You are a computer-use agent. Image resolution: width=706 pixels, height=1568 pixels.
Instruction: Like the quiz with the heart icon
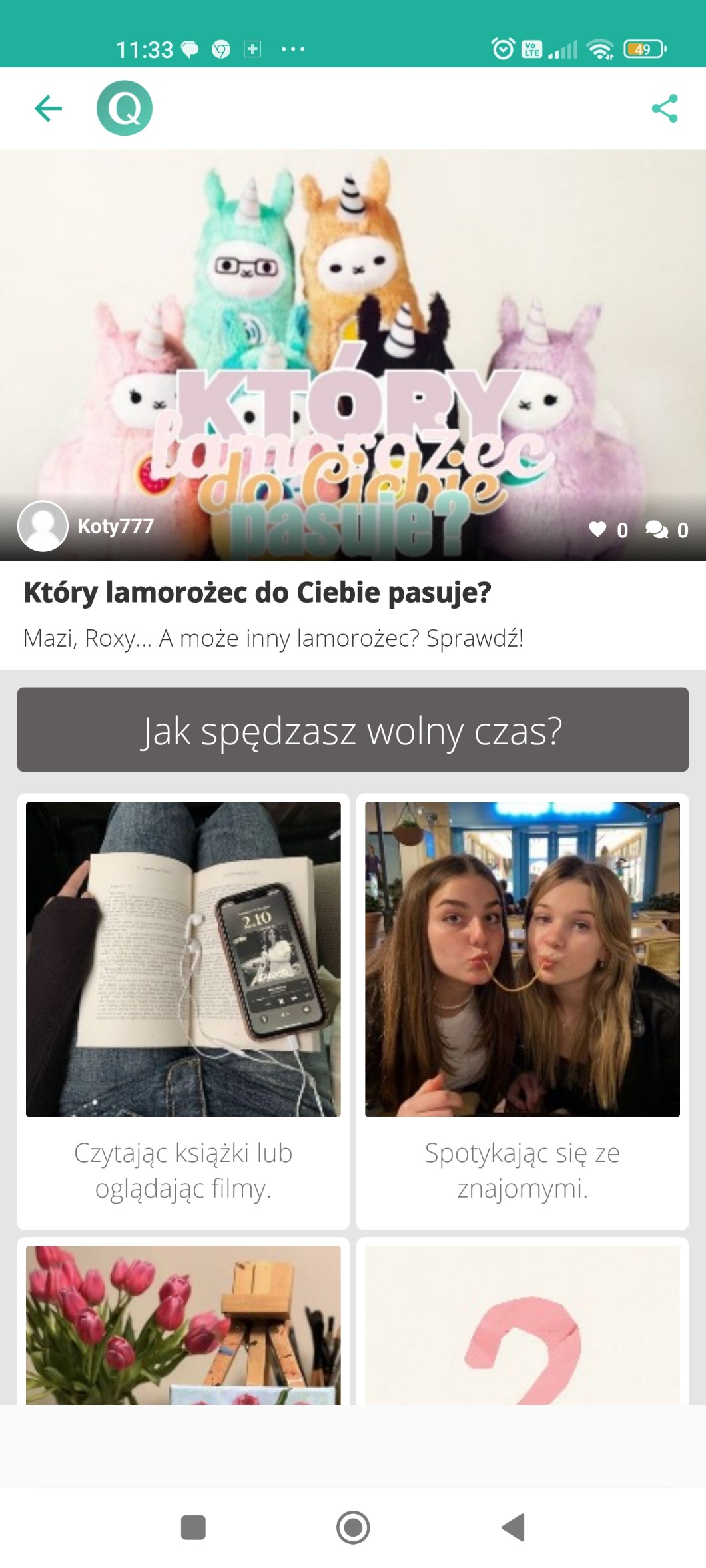pyautogui.click(x=598, y=529)
